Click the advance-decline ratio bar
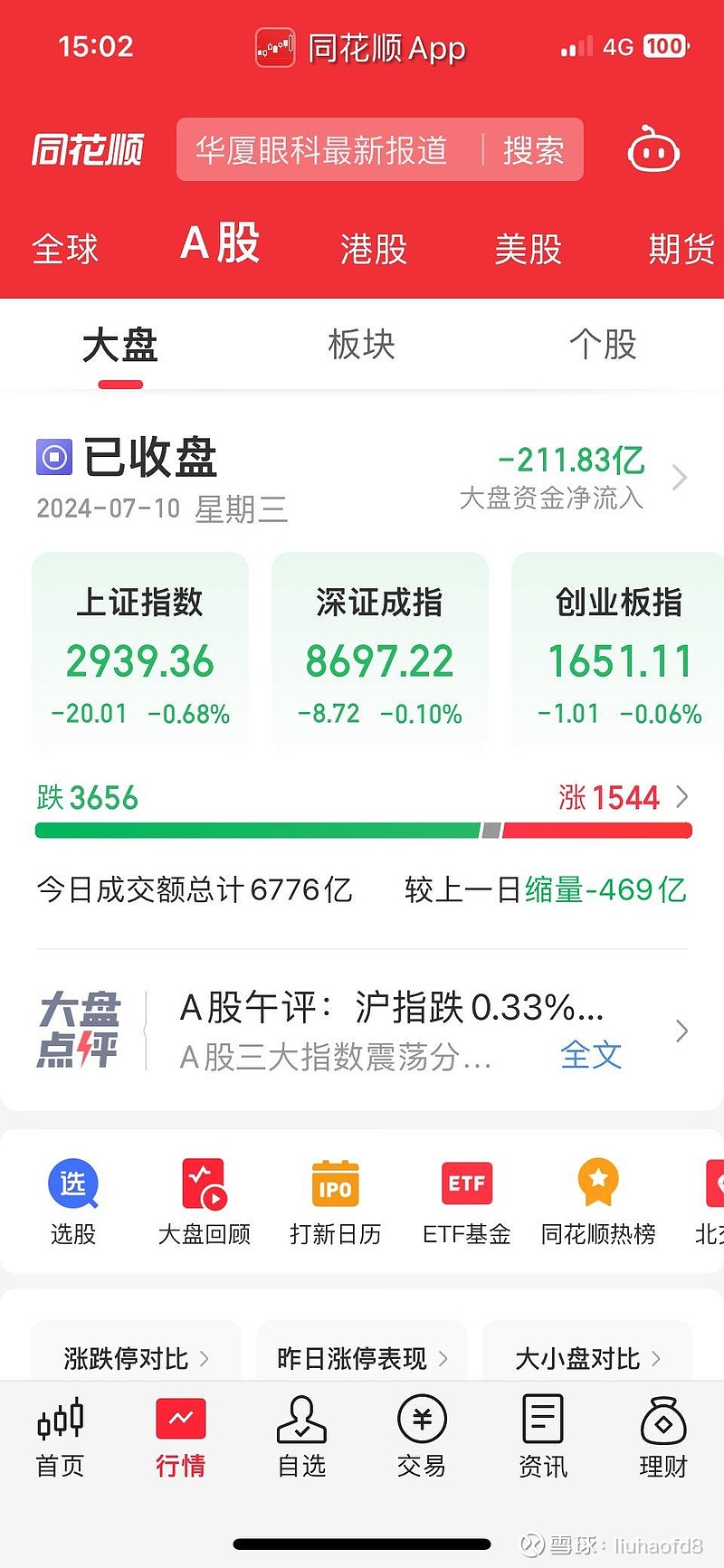The height and width of the screenshot is (1568, 724). click(x=362, y=828)
